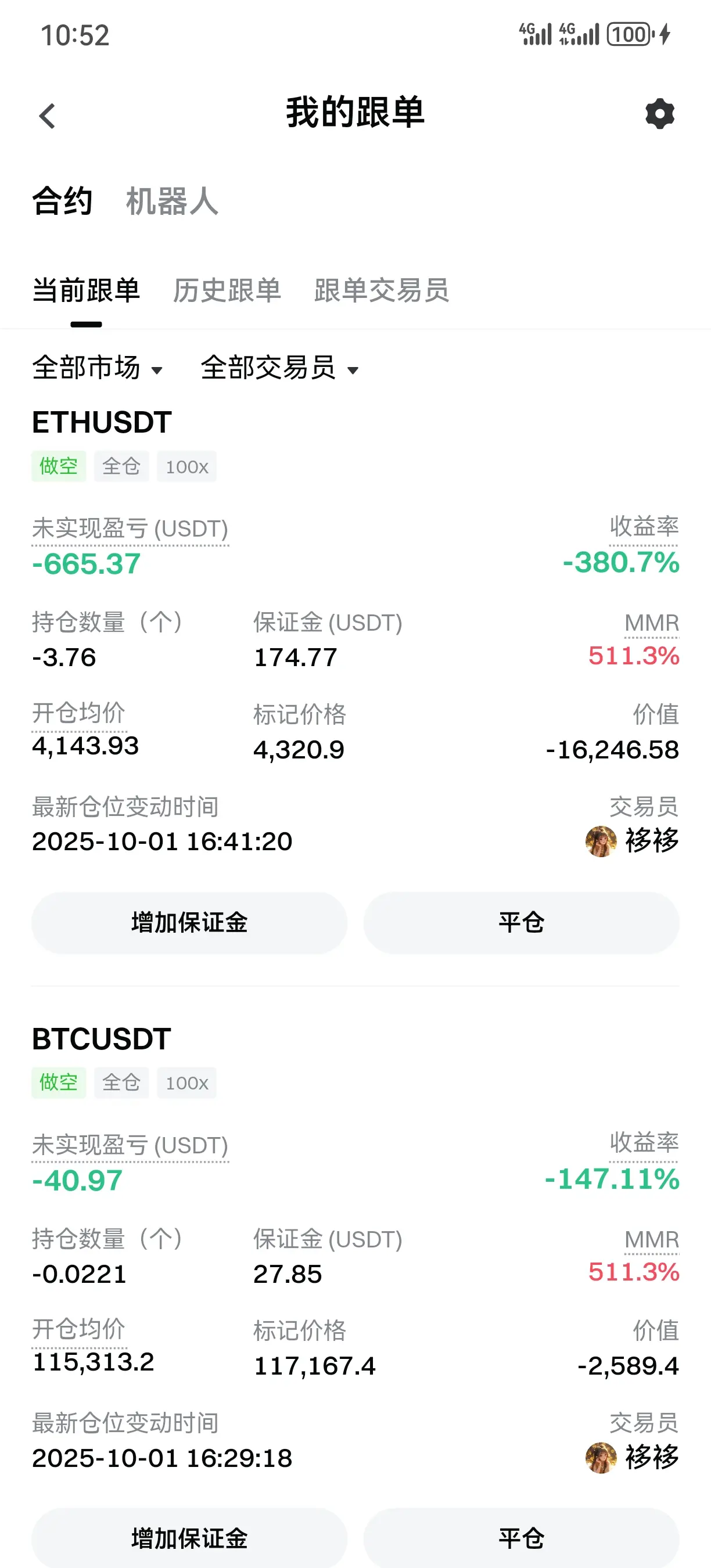View 收益率 explanation in ETHUSDT card

click(x=644, y=527)
